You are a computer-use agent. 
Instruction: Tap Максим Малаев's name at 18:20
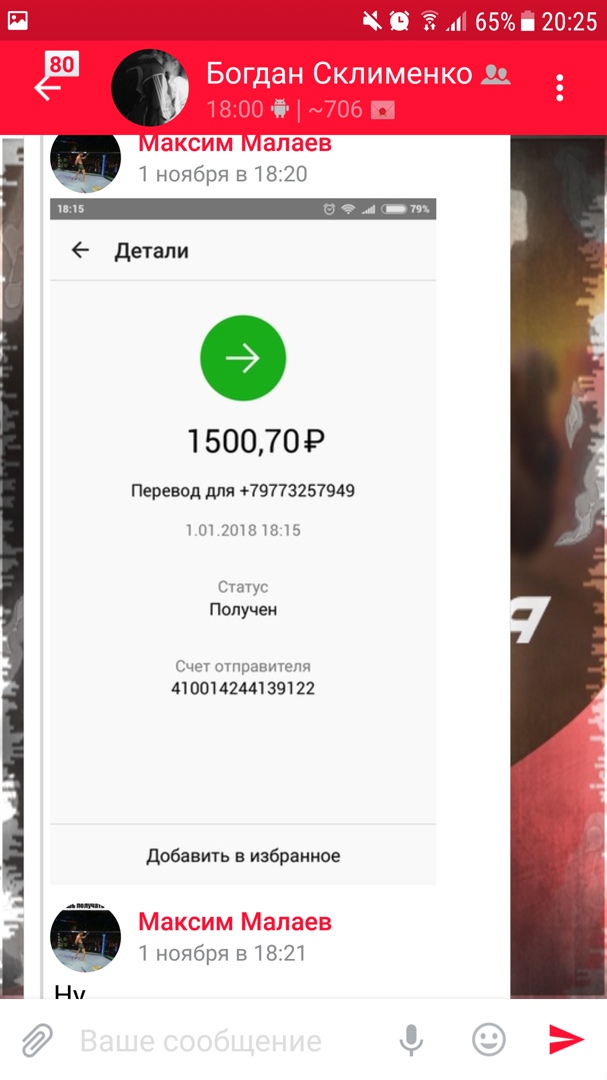(234, 144)
